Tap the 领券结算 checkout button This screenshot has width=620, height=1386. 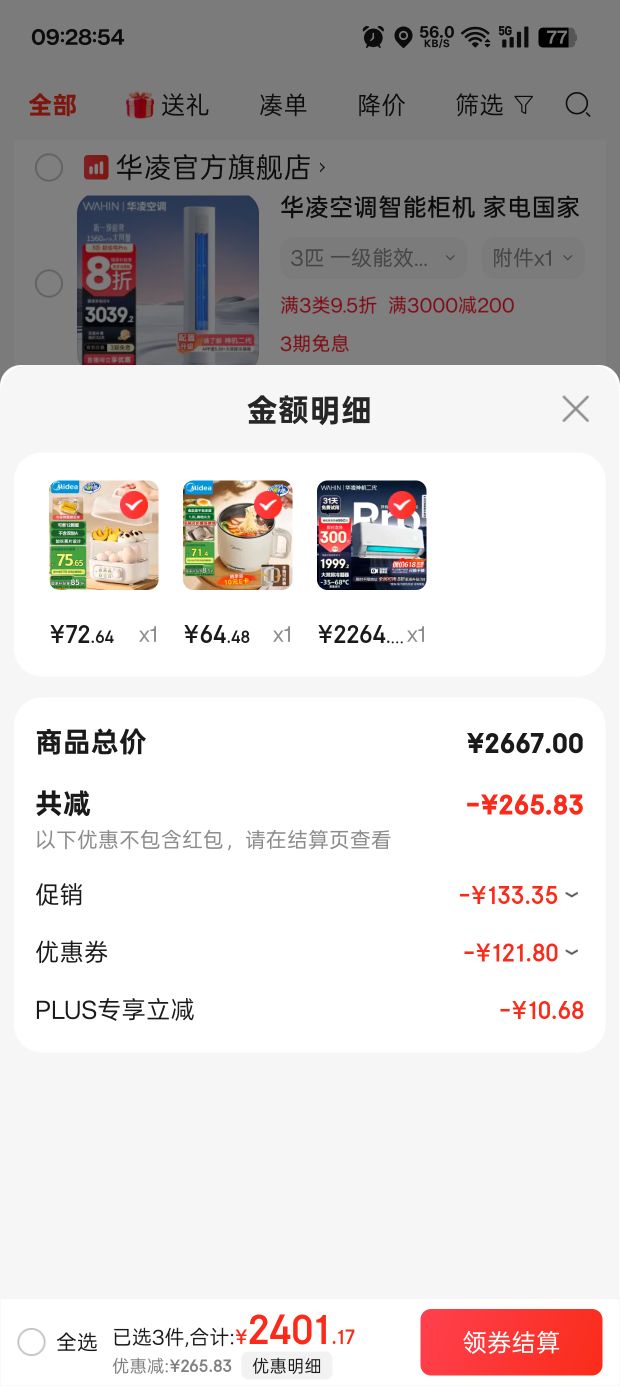coord(511,1342)
